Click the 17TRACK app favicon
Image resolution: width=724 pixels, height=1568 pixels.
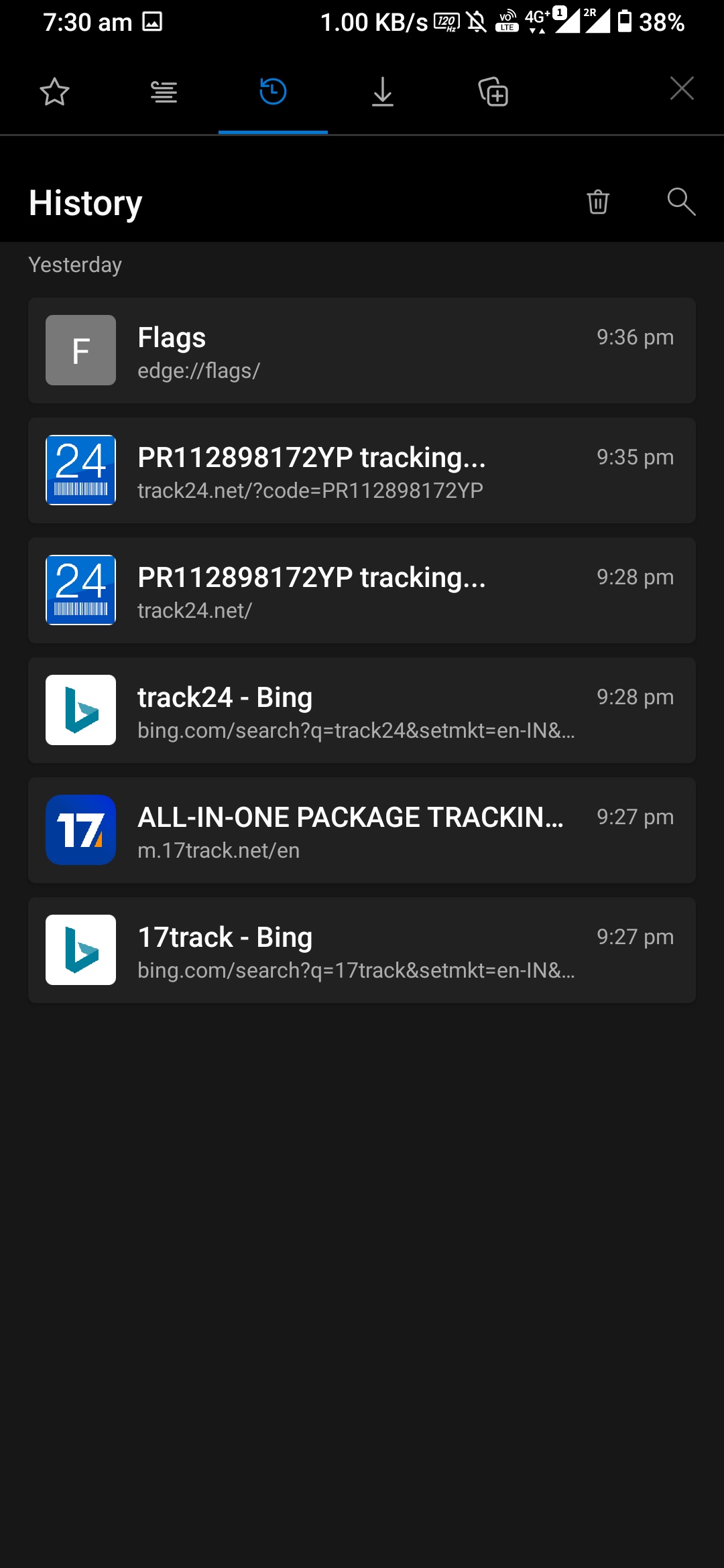[x=80, y=830]
